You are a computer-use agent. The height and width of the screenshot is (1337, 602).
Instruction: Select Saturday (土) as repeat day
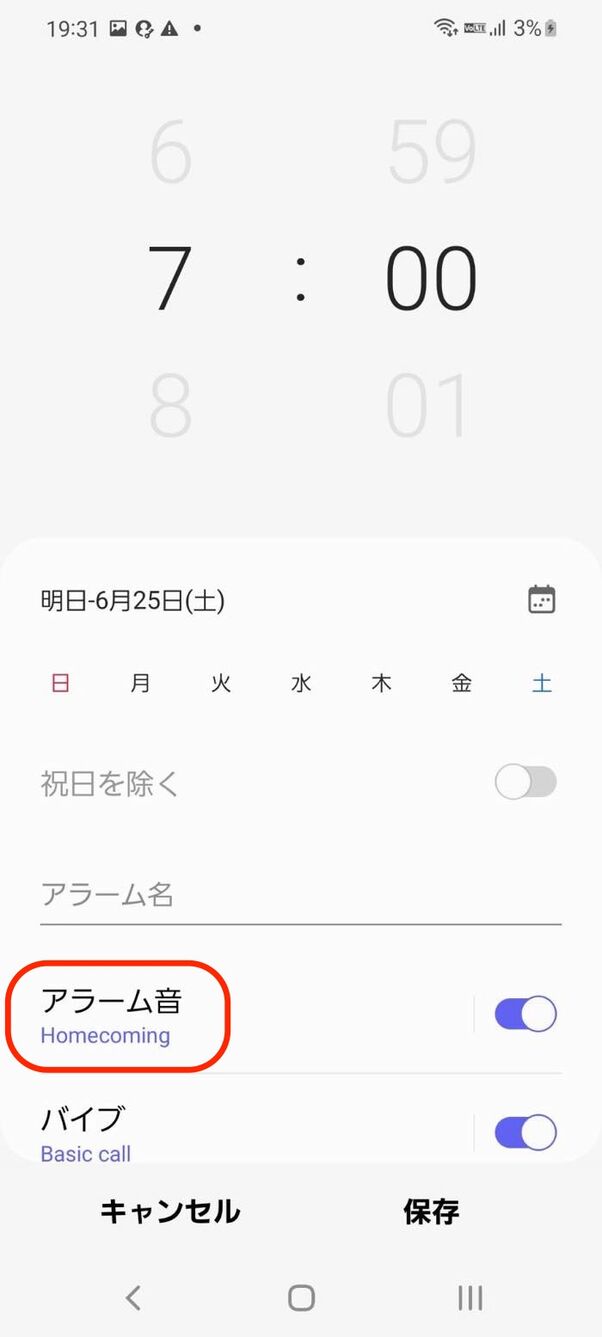(541, 684)
